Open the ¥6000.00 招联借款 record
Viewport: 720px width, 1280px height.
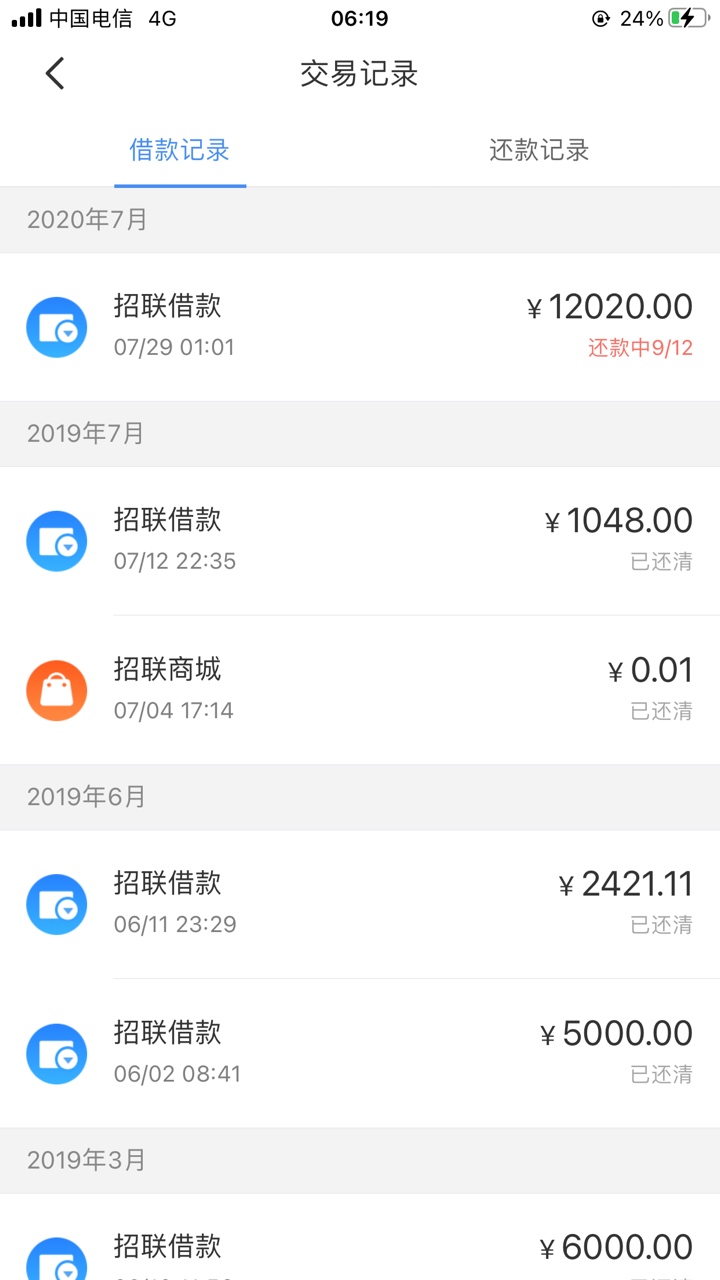coord(360,1237)
